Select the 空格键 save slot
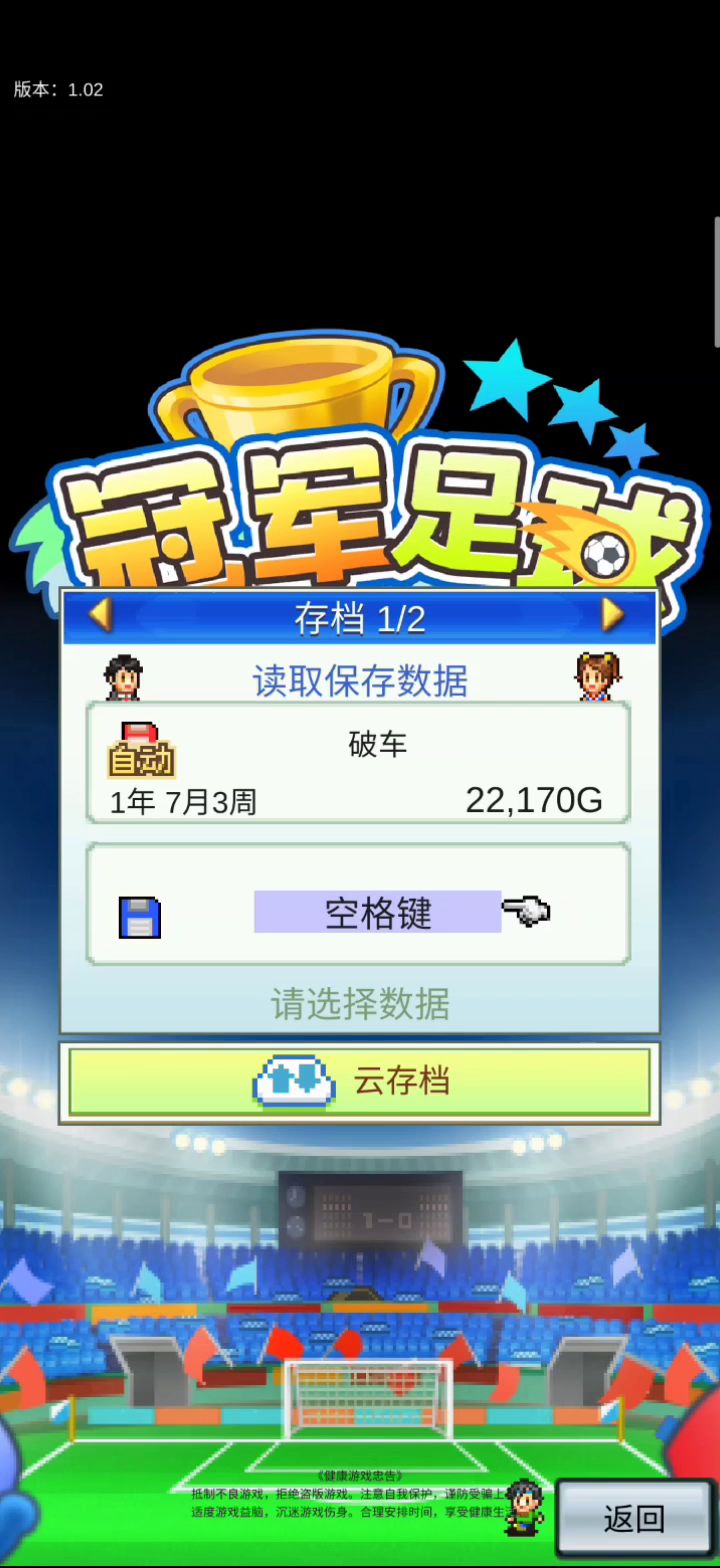This screenshot has height=1568, width=720. 358,905
